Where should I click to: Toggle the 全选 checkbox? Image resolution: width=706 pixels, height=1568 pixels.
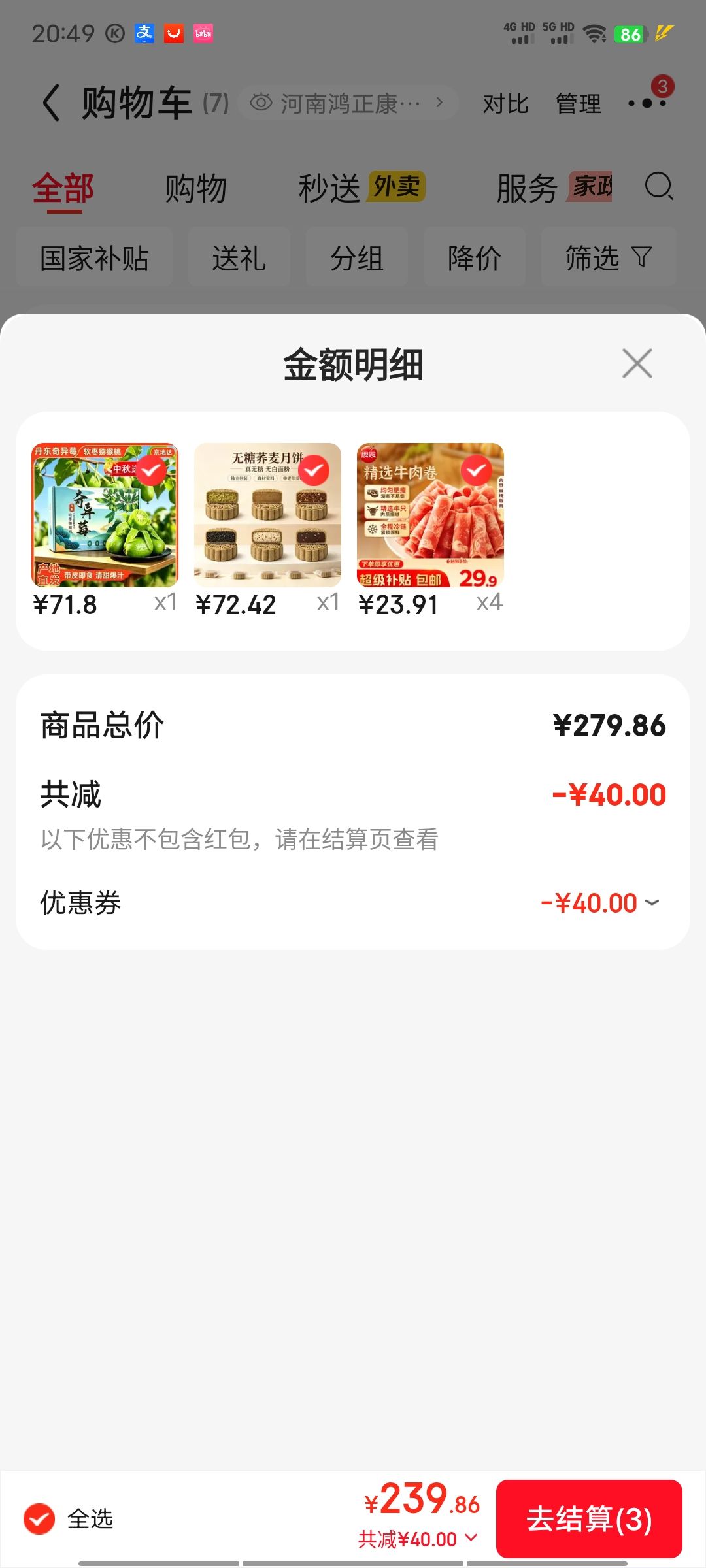point(39,1518)
